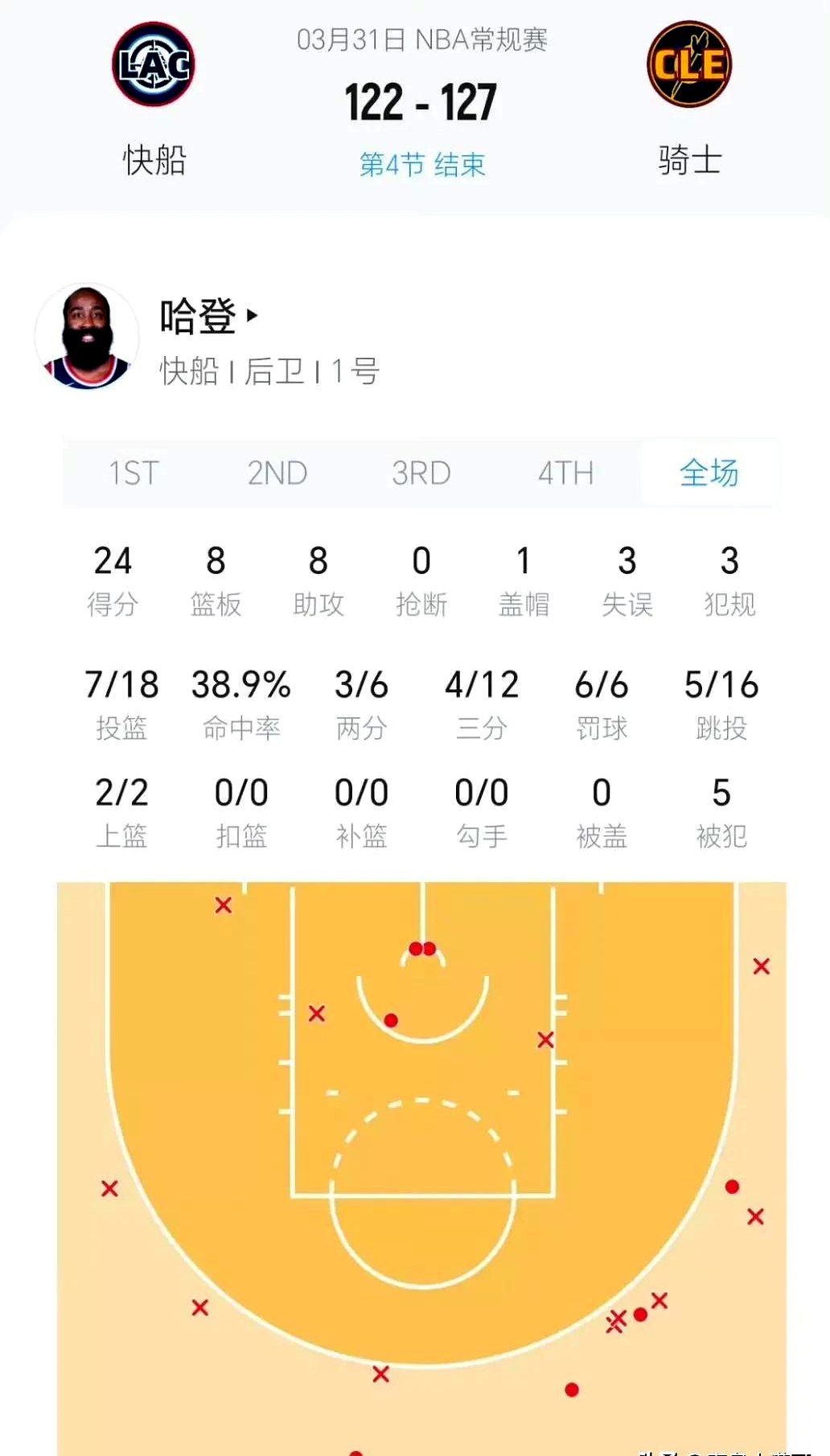
Task: View 4TH quarter stats
Action: tap(565, 473)
